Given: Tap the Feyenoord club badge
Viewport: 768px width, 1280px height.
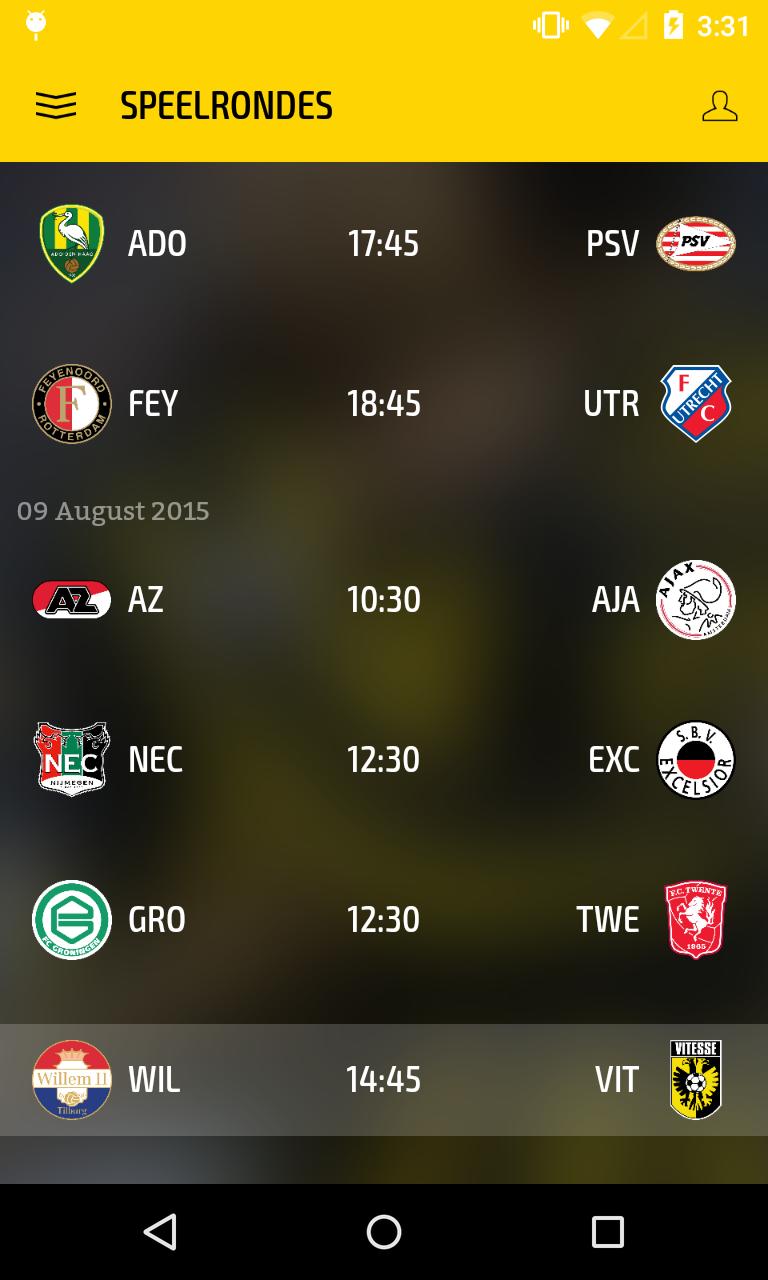Looking at the screenshot, I should [71, 403].
